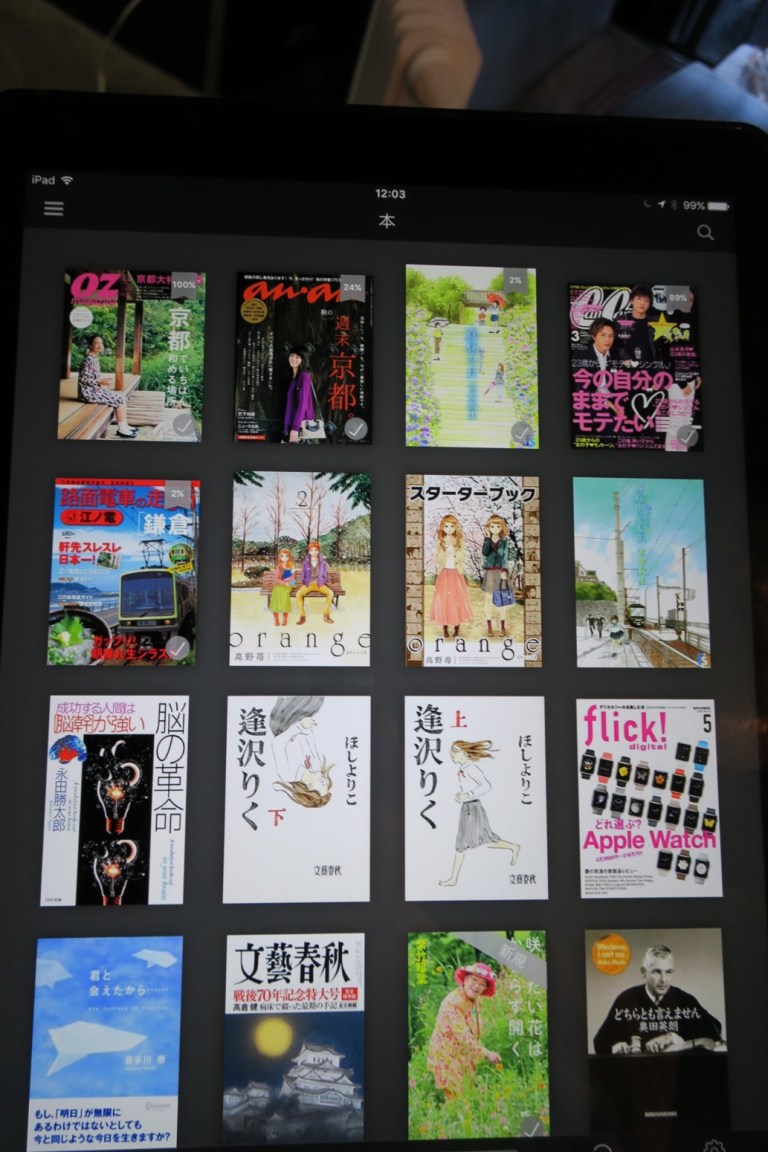The height and width of the screenshot is (1152, 768).
Task: Open the book with railway track cover
Action: click(x=642, y=572)
